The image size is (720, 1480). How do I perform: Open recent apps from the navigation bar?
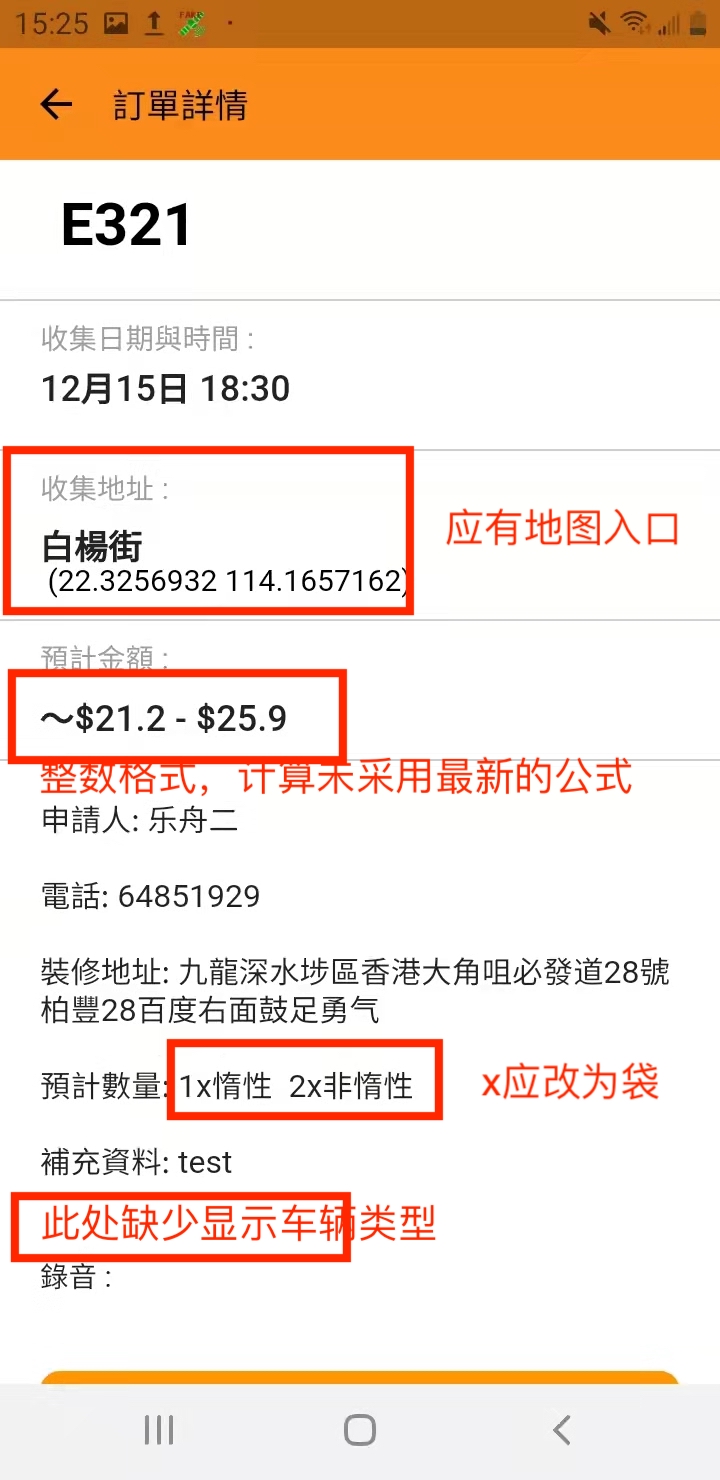pyautogui.click(x=159, y=1430)
